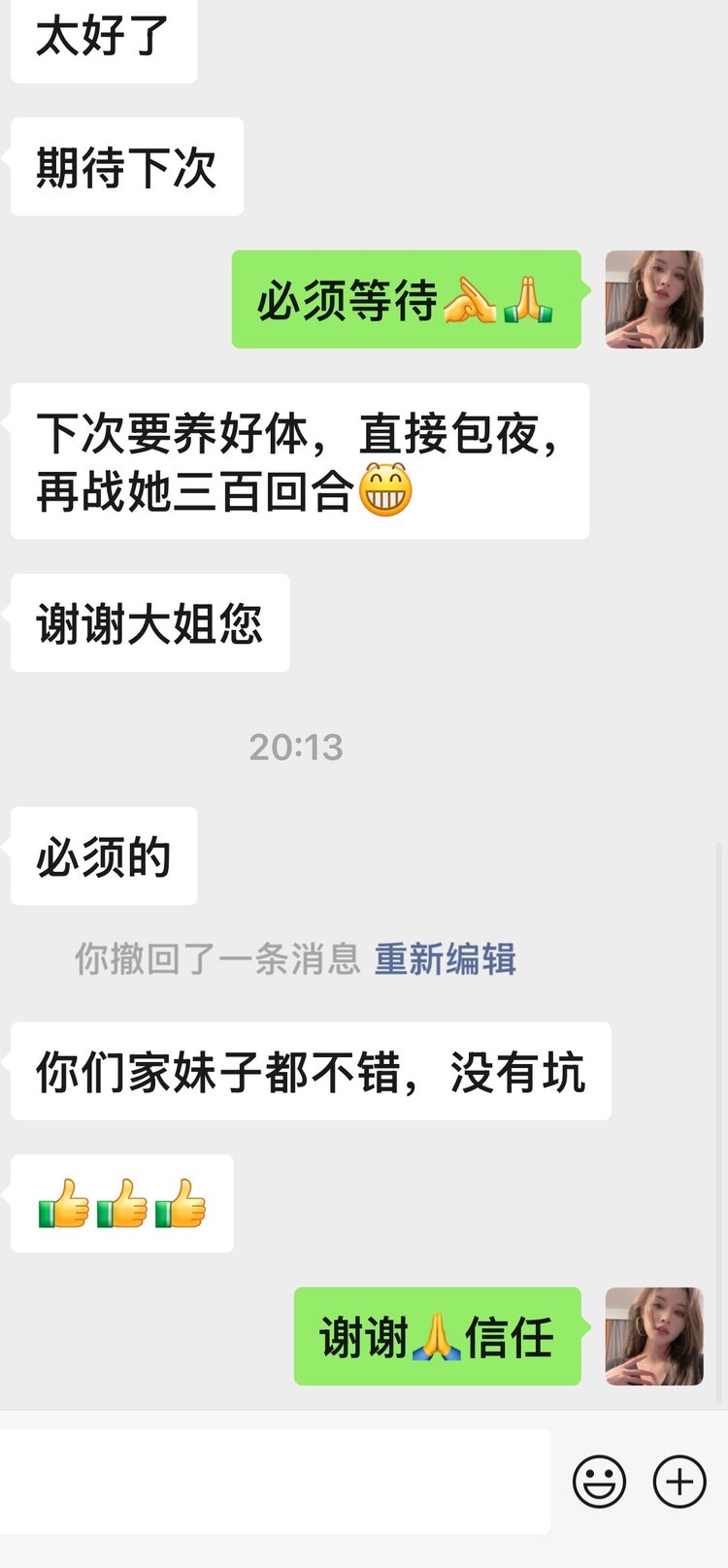Open sender avatar beside 谢谢信任 message
This screenshot has width=728, height=1568.
pos(653,1336)
